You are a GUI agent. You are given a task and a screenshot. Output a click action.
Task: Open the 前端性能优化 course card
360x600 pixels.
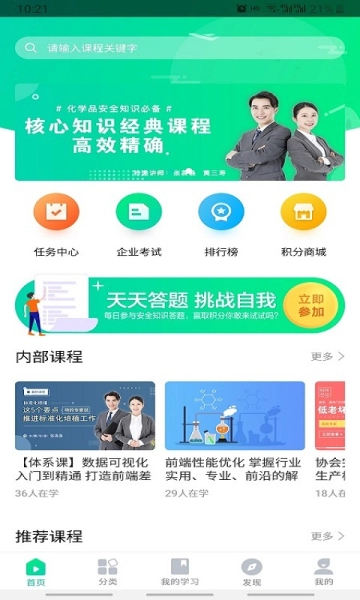235,440
